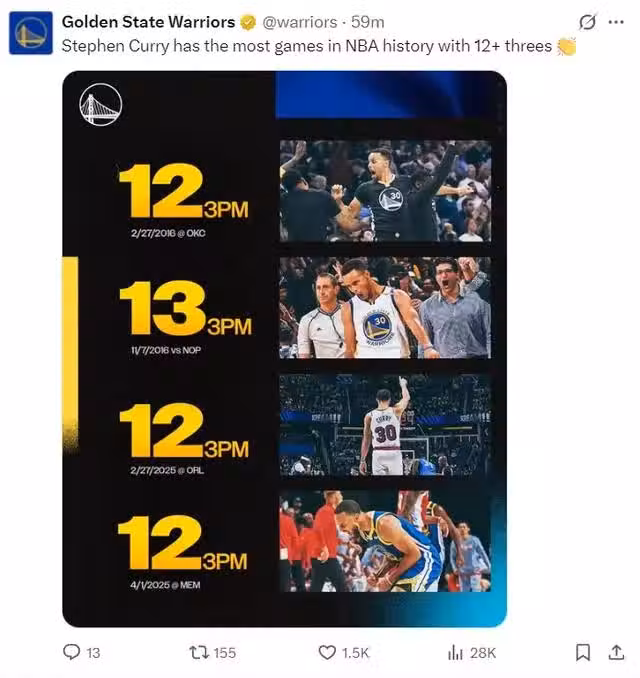
Task: Open the Golden State Warriors profile avatar
Action: coord(30,33)
